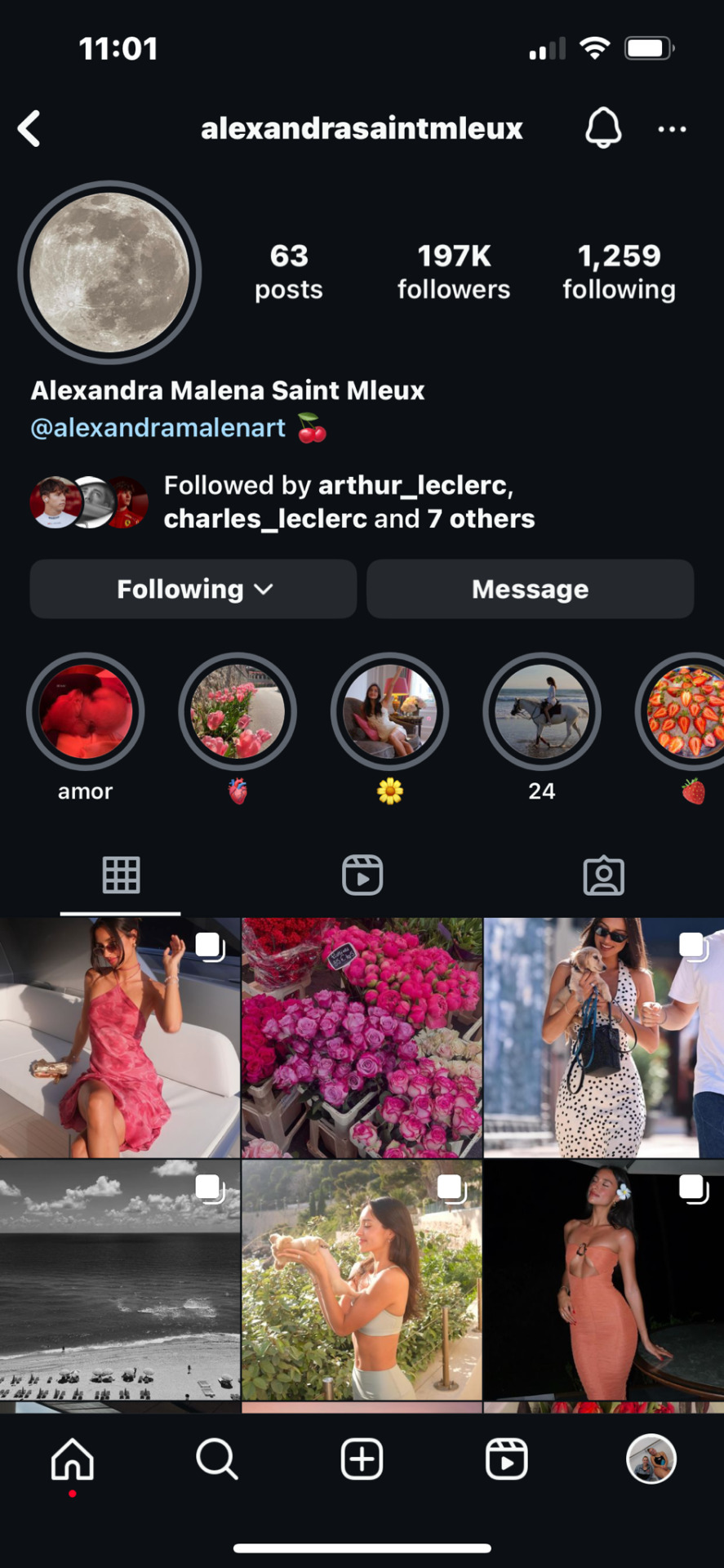View the moon profile picture
This screenshot has height=1568, width=724.
pyautogui.click(x=109, y=273)
